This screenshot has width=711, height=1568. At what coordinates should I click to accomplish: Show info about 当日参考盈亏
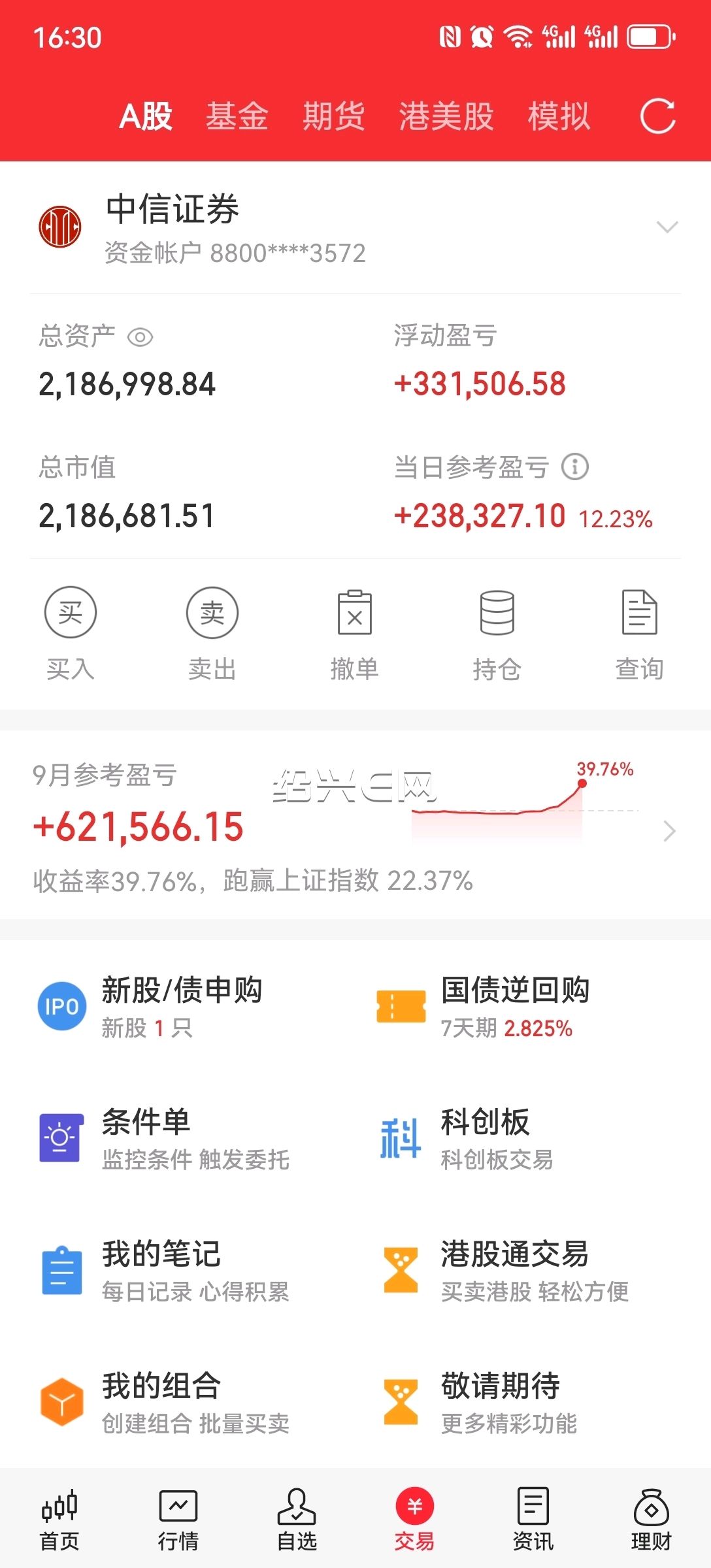[x=575, y=467]
